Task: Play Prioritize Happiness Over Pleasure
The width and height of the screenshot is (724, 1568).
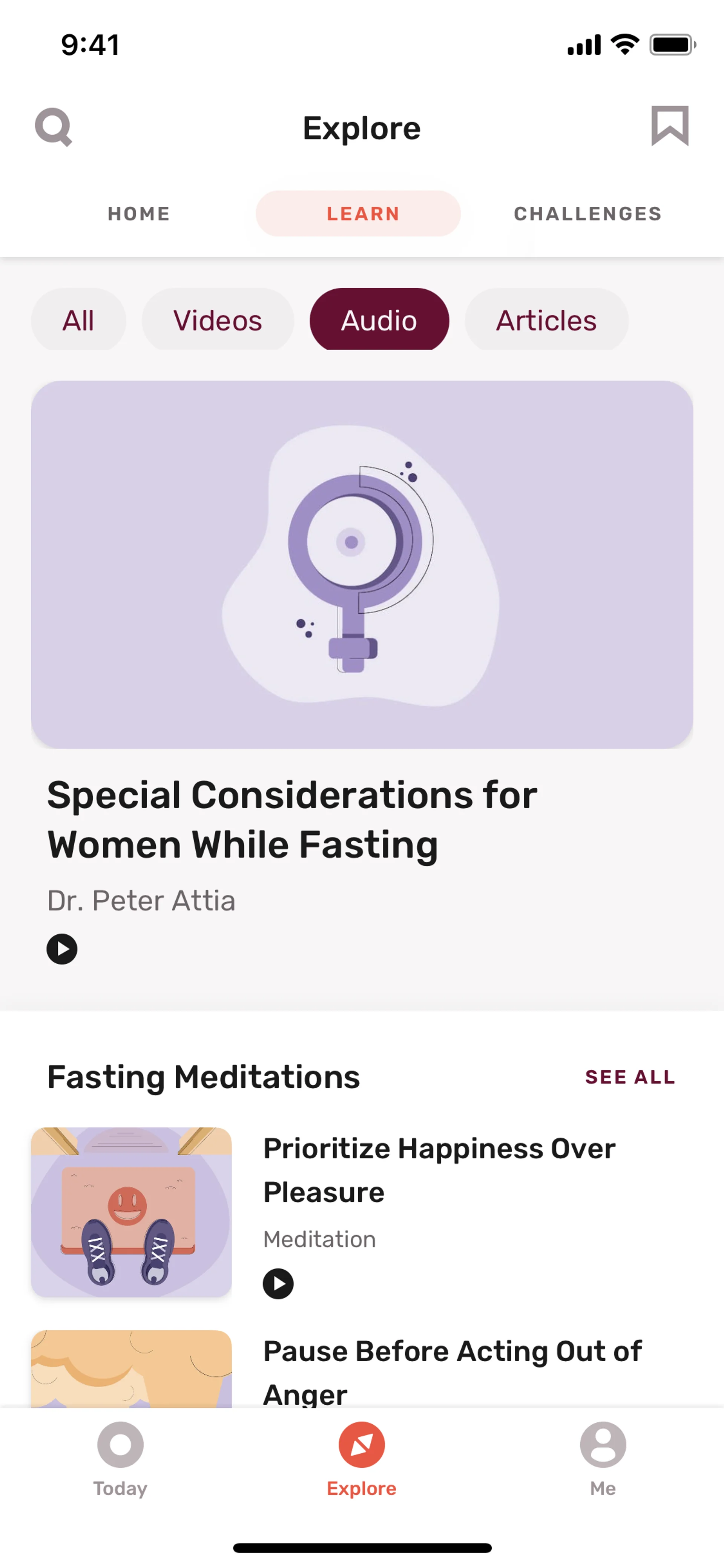Action: point(278,1284)
